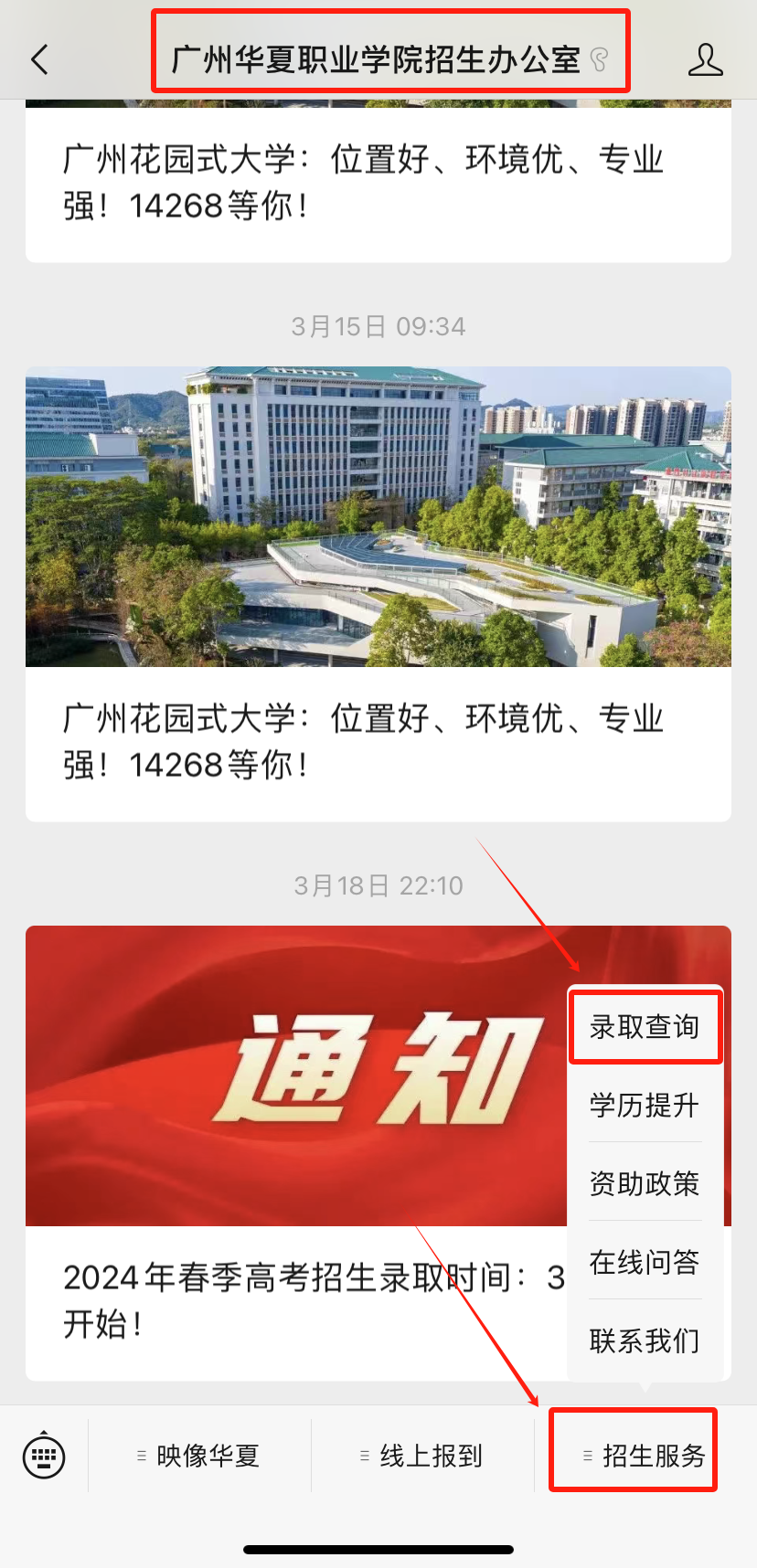Select 录取查询 from the popup menu
The width and height of the screenshot is (757, 1568).
[645, 1027]
